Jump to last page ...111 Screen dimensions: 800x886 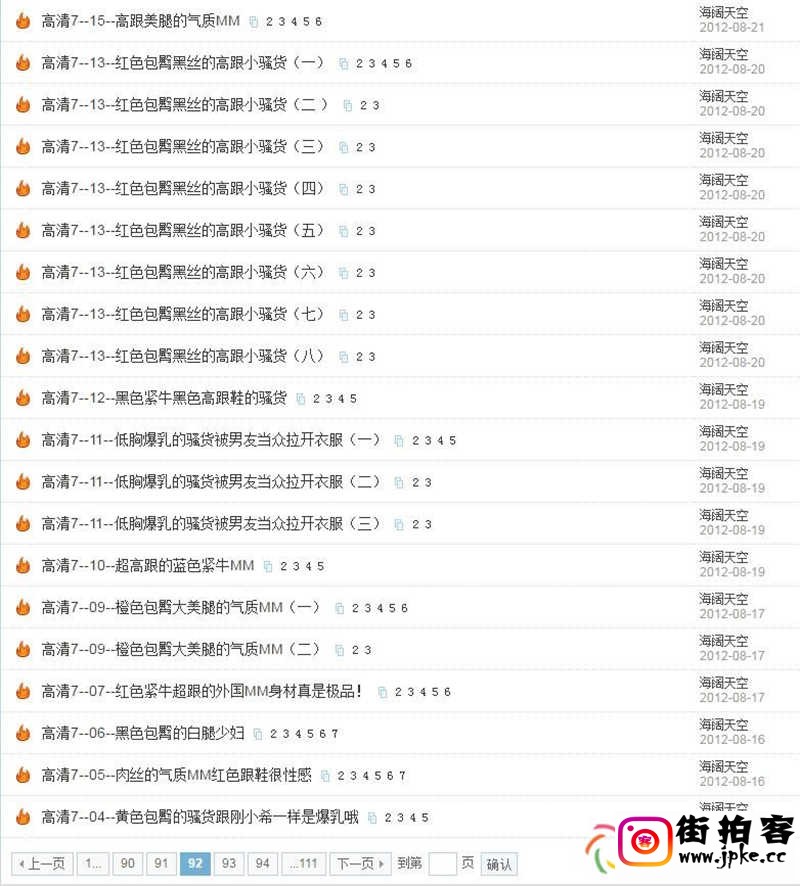click(x=303, y=863)
